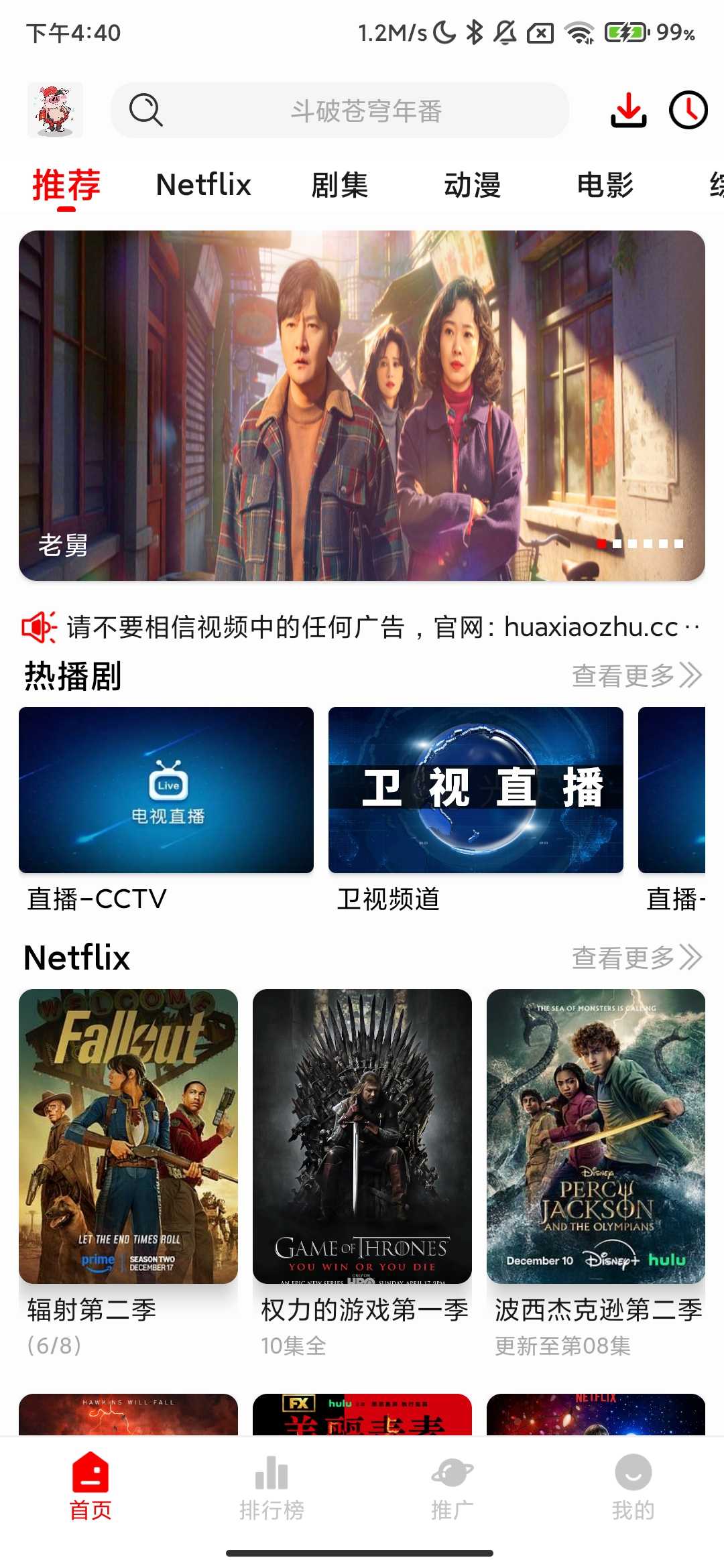Viewport: 724px width, 1568px height.
Task: Go to the 推广 bottom tab
Action: pos(452,1485)
